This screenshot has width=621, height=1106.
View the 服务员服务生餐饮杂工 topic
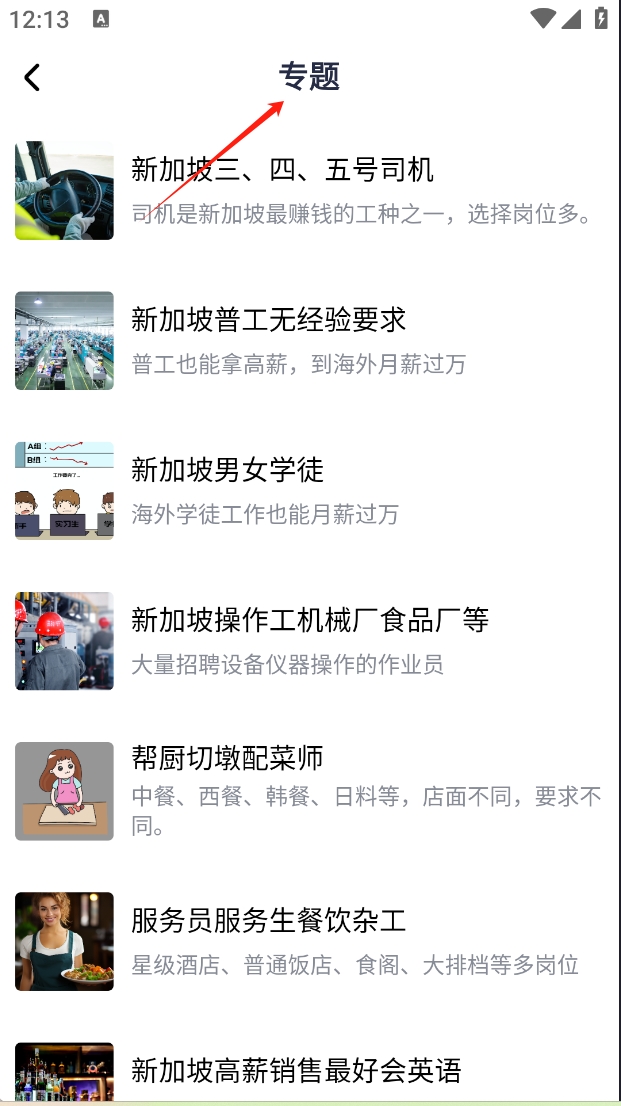[x=269, y=920]
